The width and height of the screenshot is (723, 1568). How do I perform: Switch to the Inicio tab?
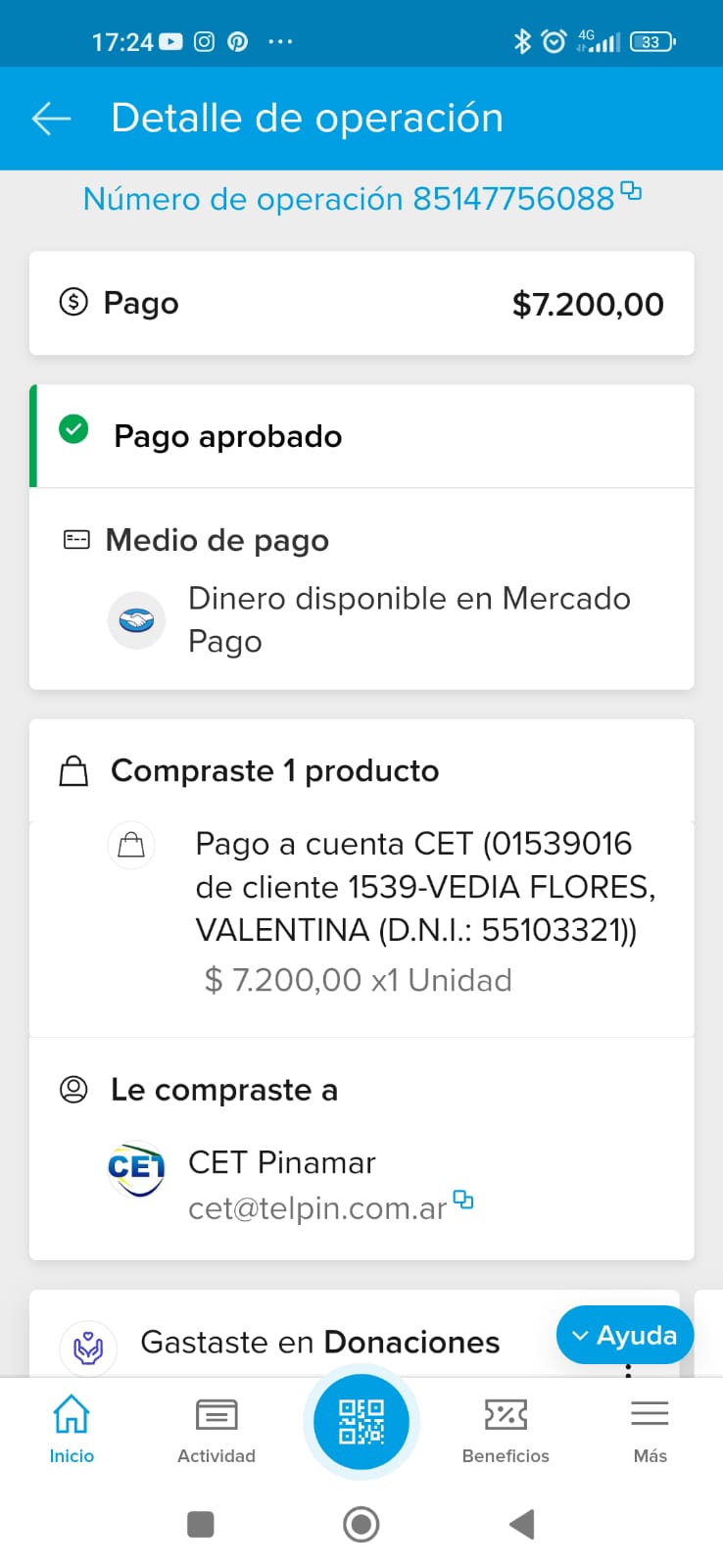72,1430
